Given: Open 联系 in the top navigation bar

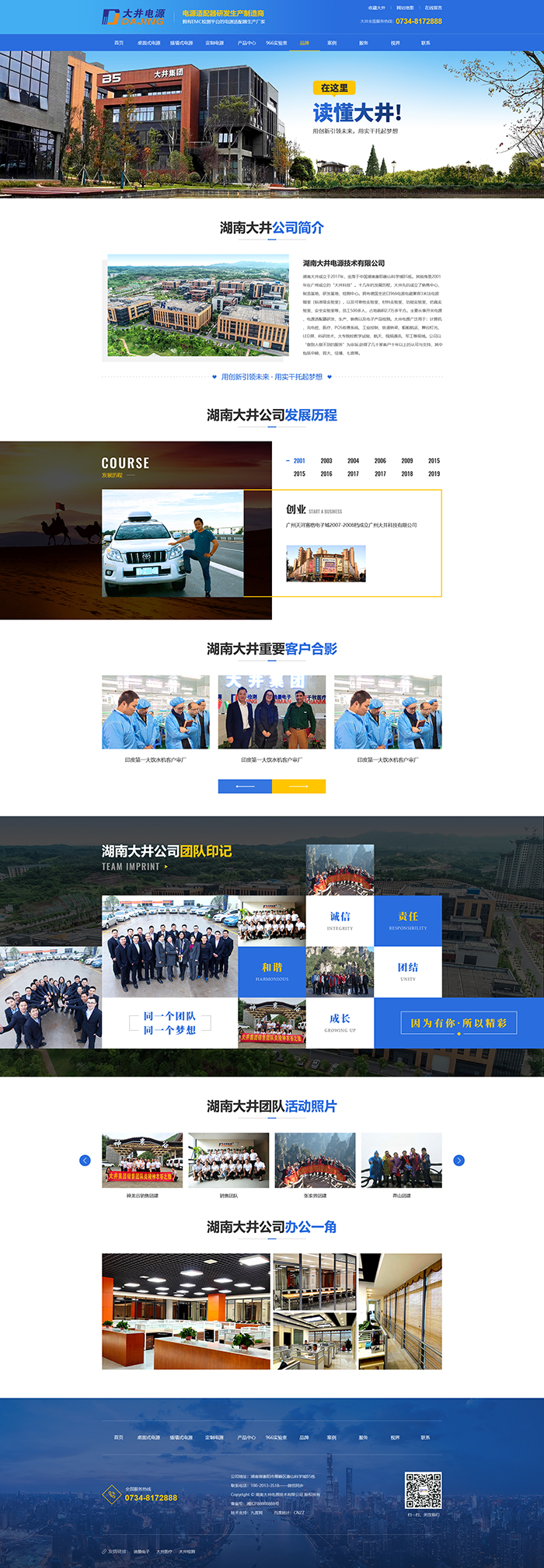Looking at the screenshot, I should [425, 43].
